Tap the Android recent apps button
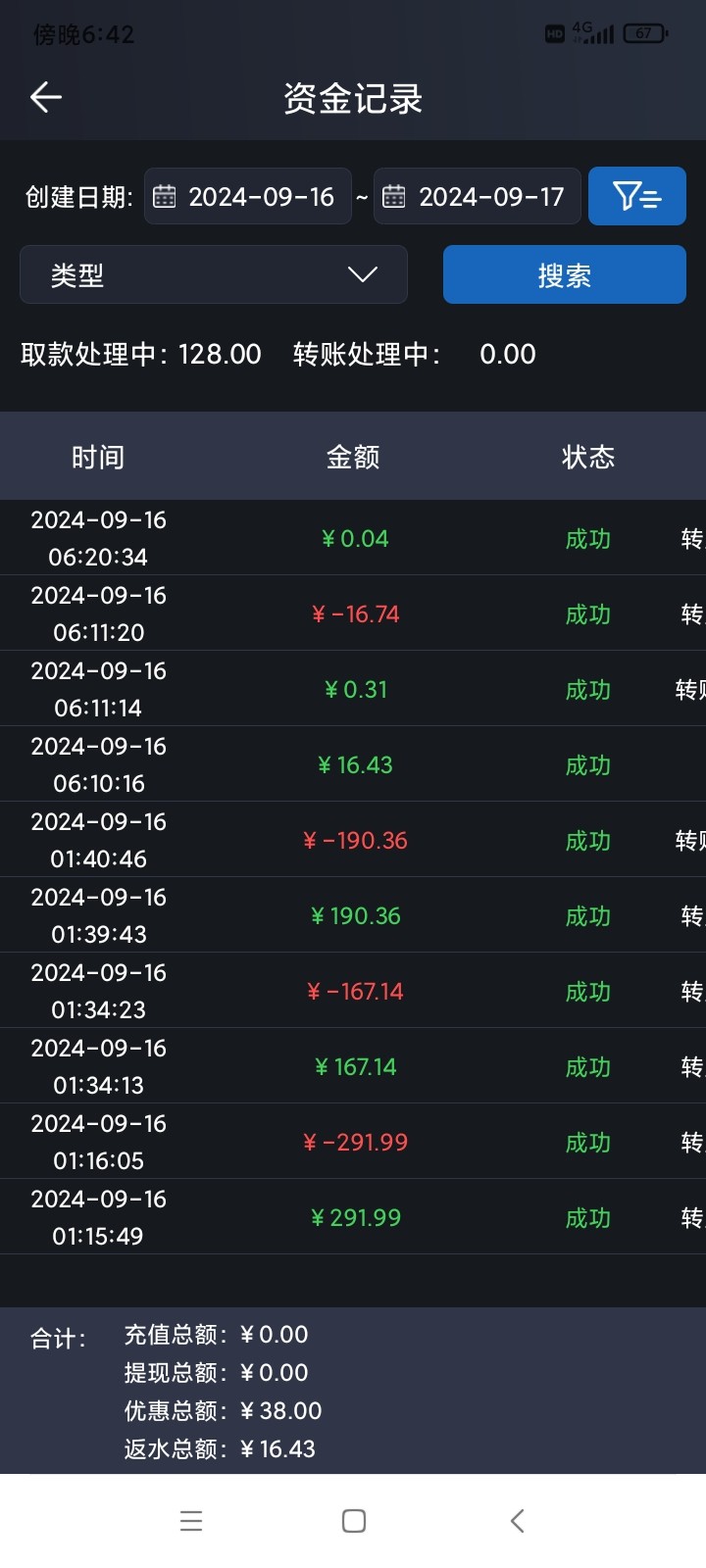This screenshot has width=706, height=1568. pyautogui.click(x=191, y=1520)
